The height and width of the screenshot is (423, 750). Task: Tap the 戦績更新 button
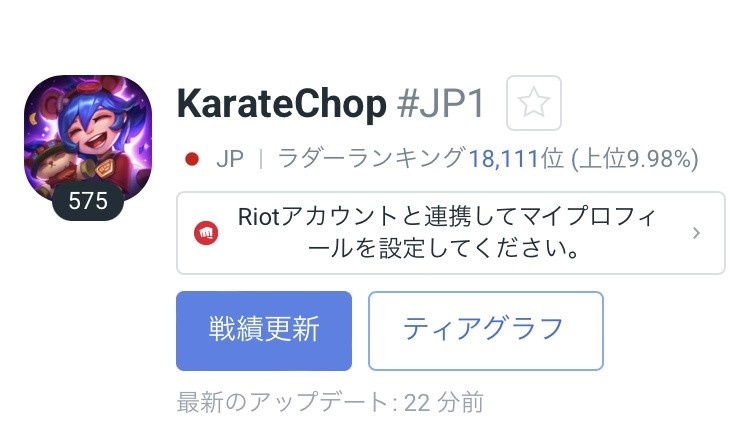264,331
